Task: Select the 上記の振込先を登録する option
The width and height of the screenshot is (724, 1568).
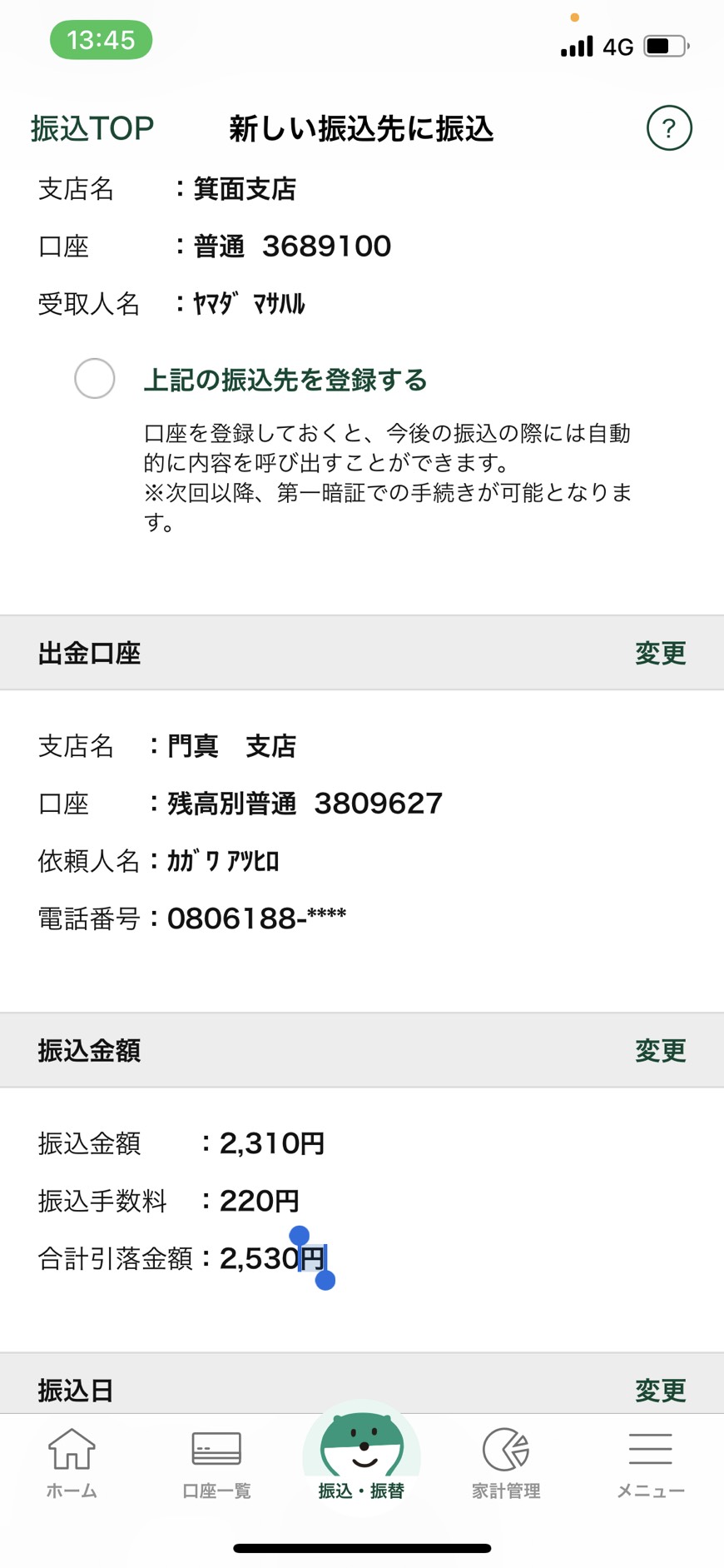Action: 95,379
